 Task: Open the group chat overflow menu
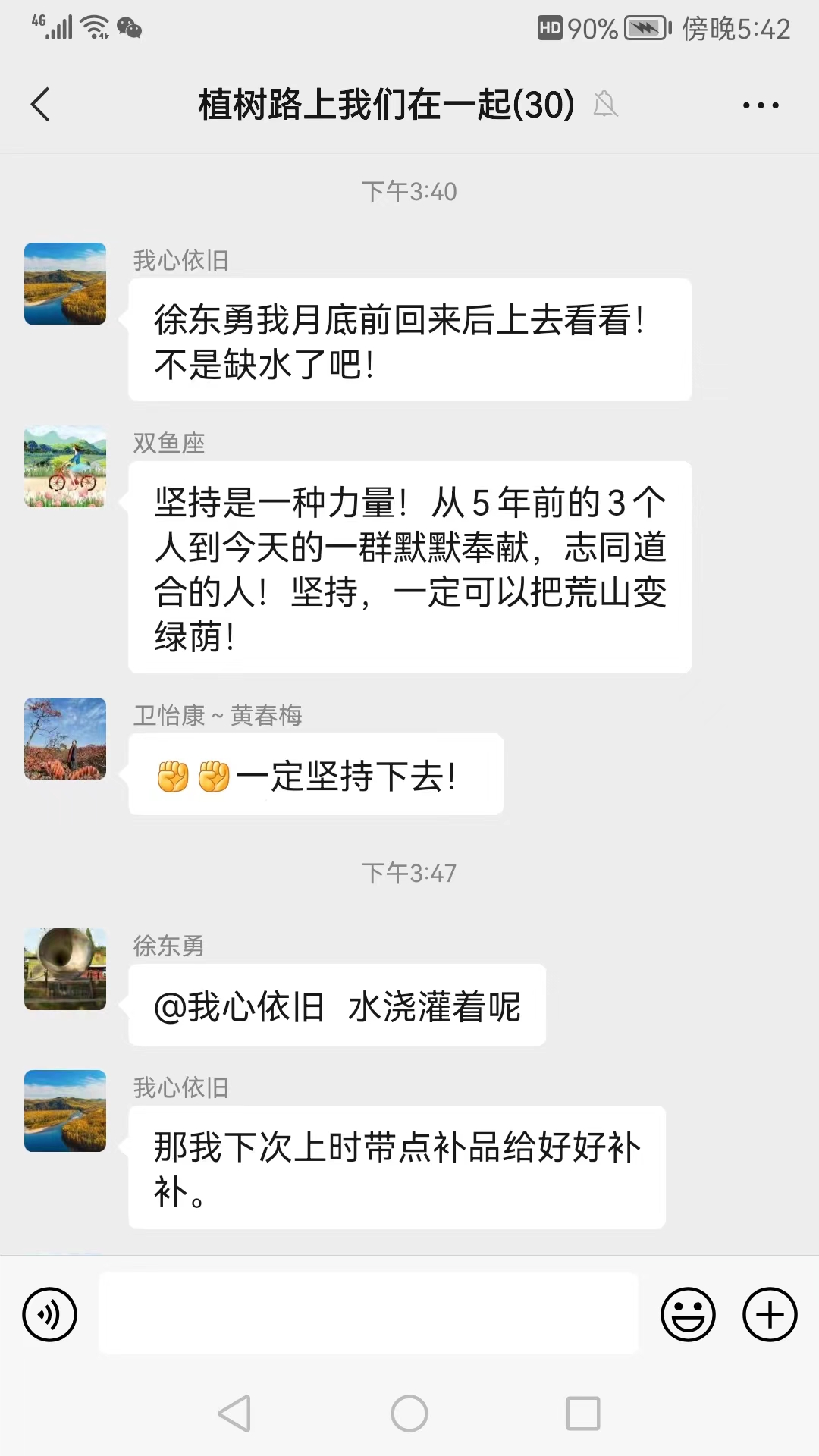click(761, 105)
